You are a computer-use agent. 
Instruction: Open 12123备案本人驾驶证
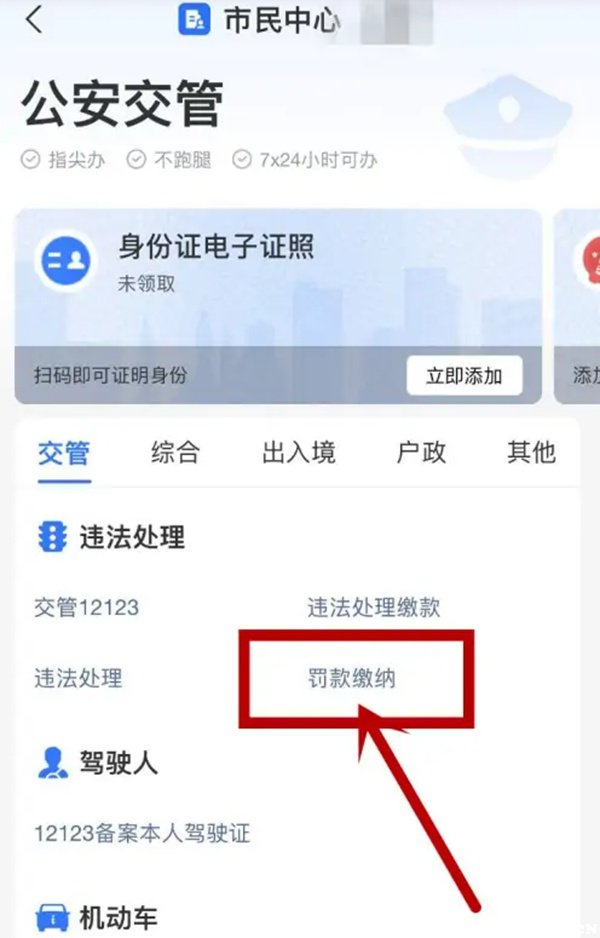142,832
